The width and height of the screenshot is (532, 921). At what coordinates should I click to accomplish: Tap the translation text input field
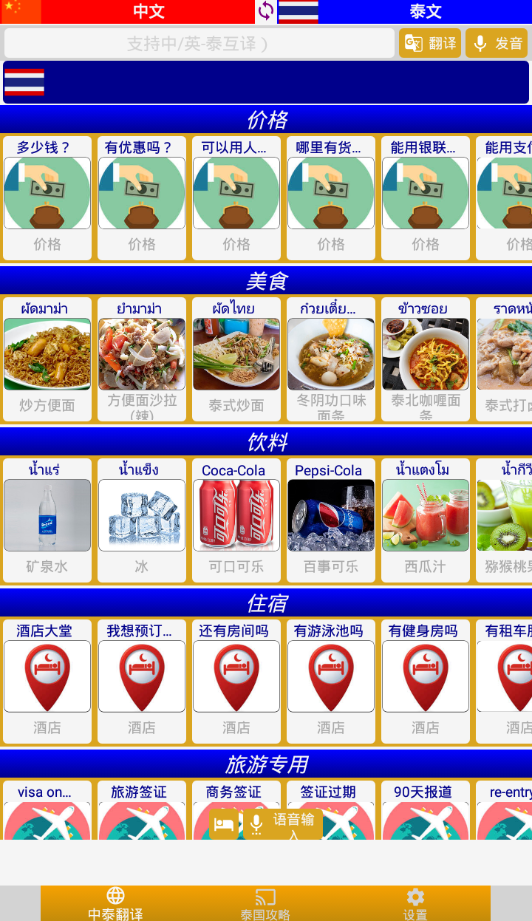[x=199, y=43]
